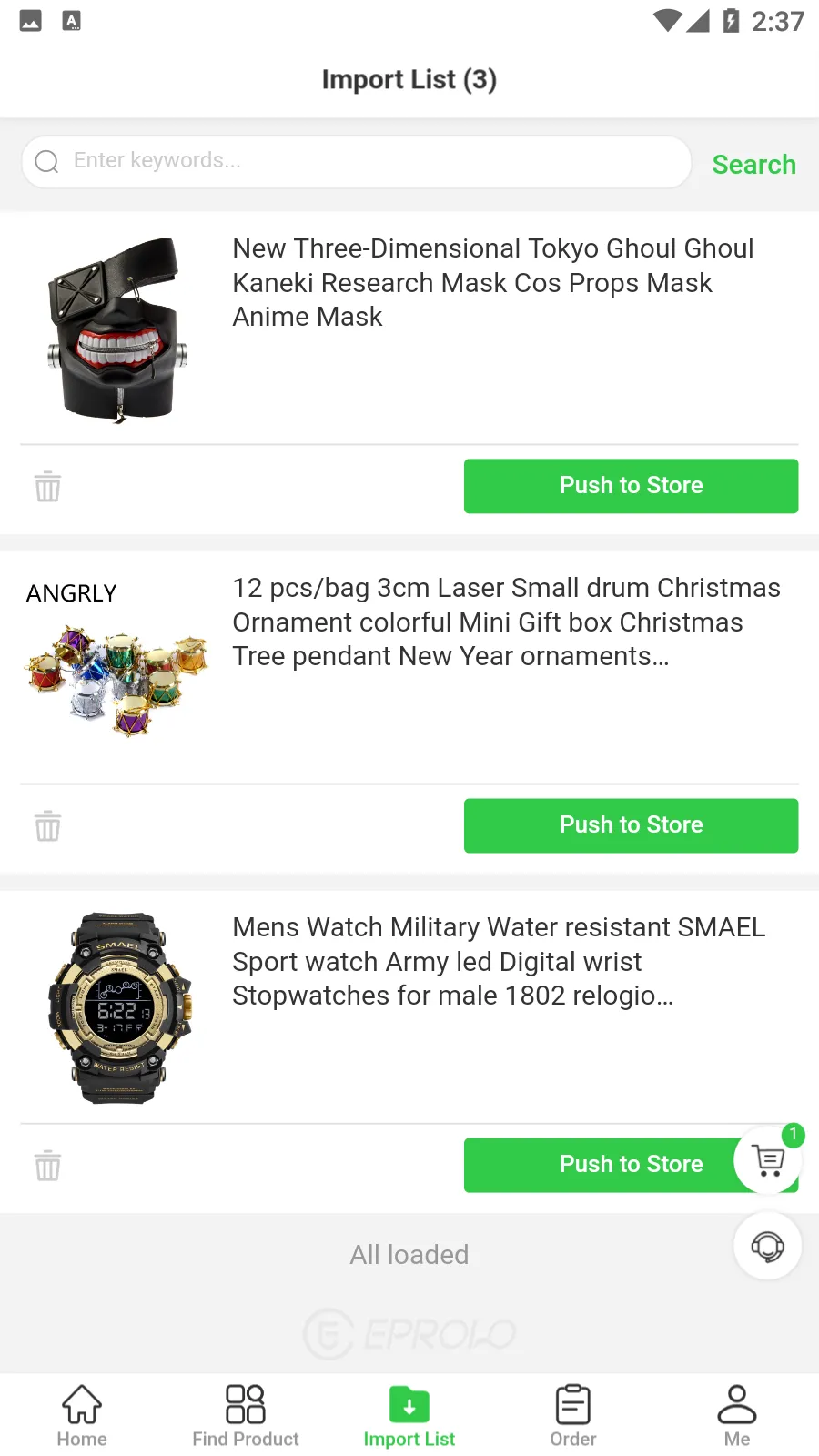Tap the Search text link
The height and width of the screenshot is (1456, 819).
[753, 164]
